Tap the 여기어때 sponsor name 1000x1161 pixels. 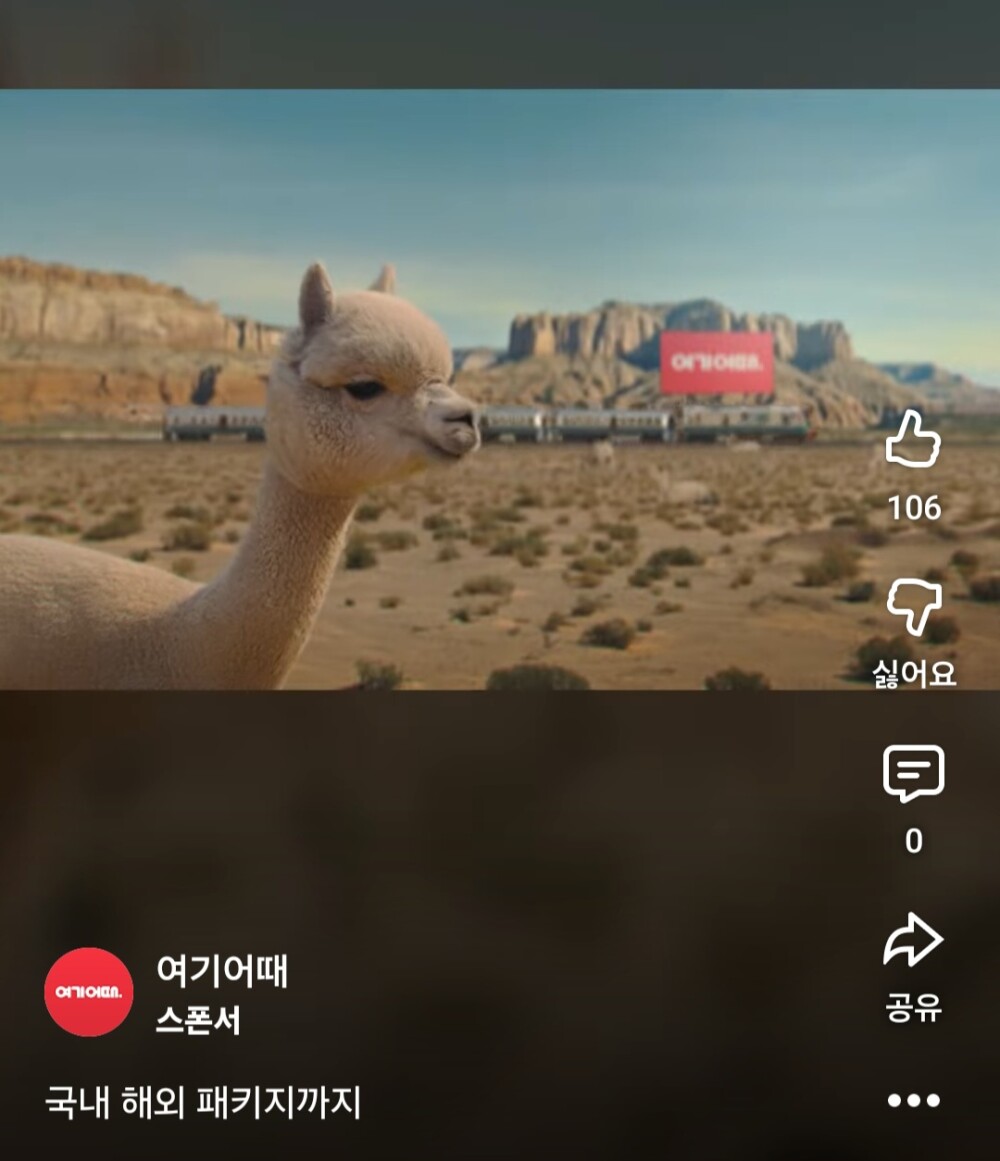click(222, 971)
